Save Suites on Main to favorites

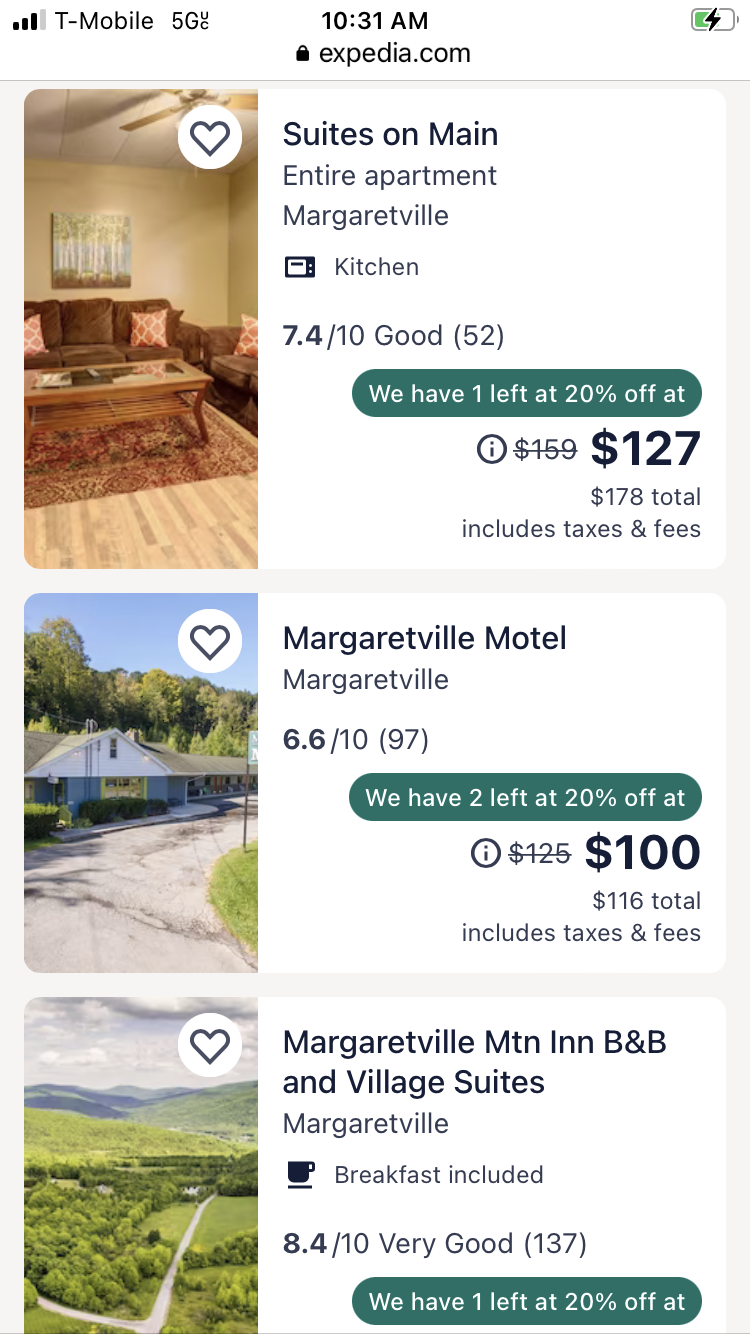[x=210, y=138]
